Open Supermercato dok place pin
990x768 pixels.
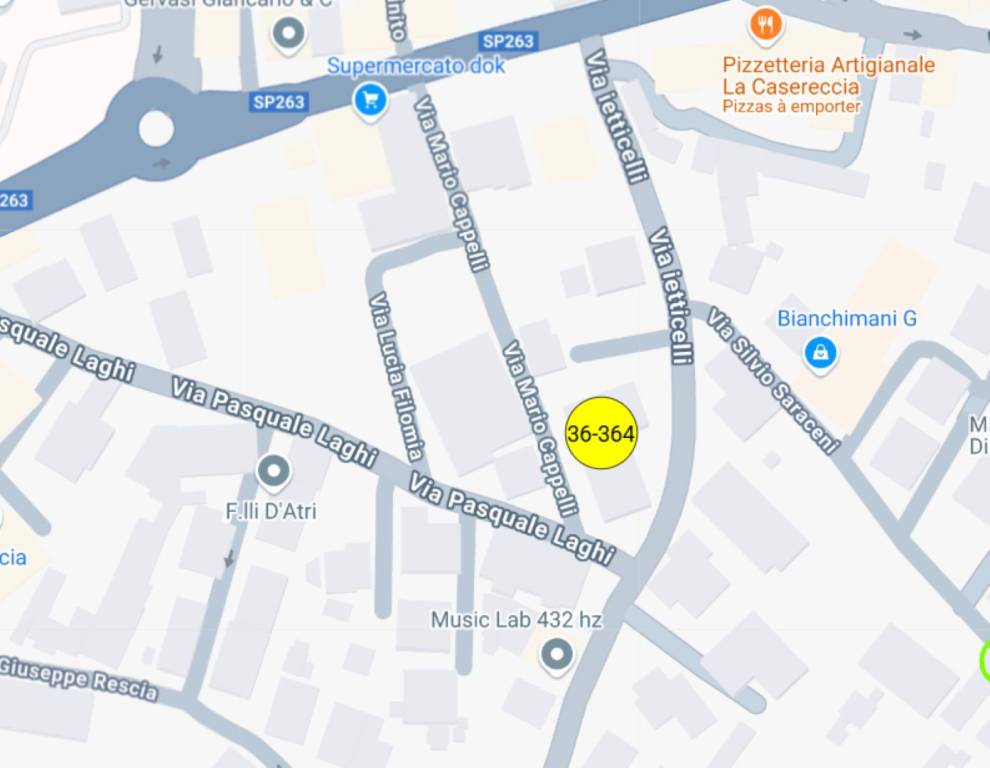pyautogui.click(x=371, y=99)
